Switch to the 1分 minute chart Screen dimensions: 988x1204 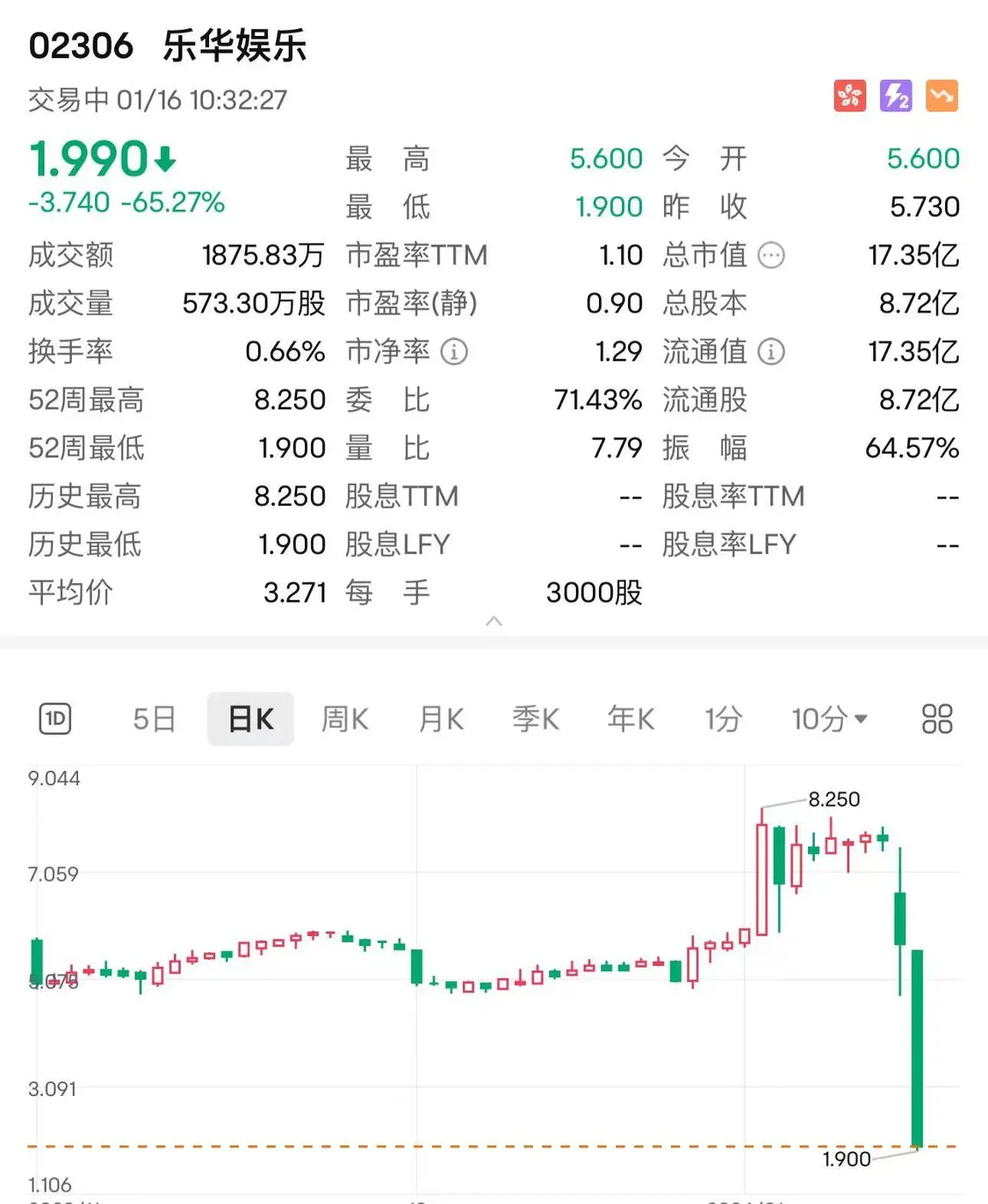pyautogui.click(x=723, y=719)
